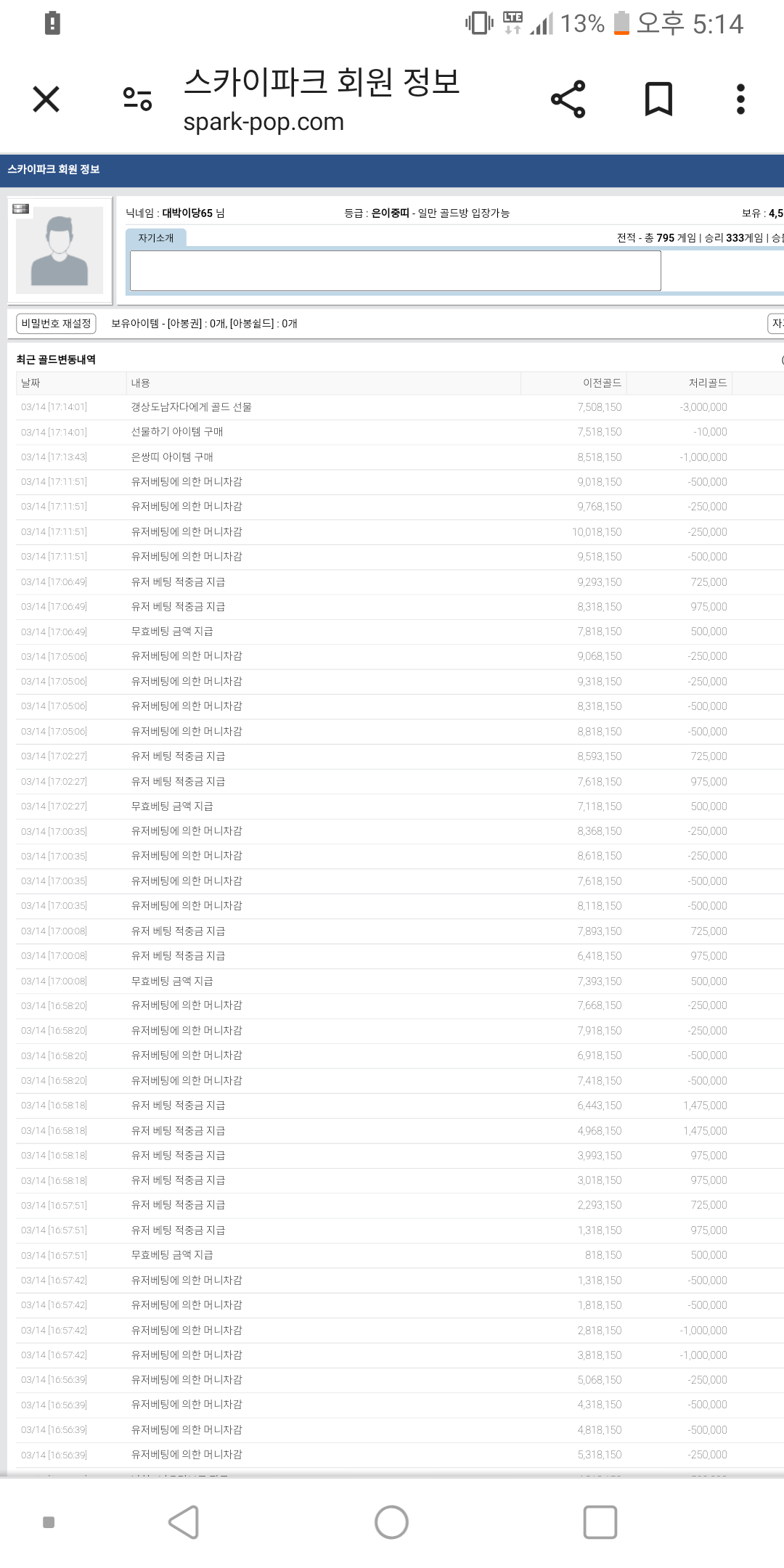Go back with the system back button
Screen dimensions: 784x1568
point(184,1522)
